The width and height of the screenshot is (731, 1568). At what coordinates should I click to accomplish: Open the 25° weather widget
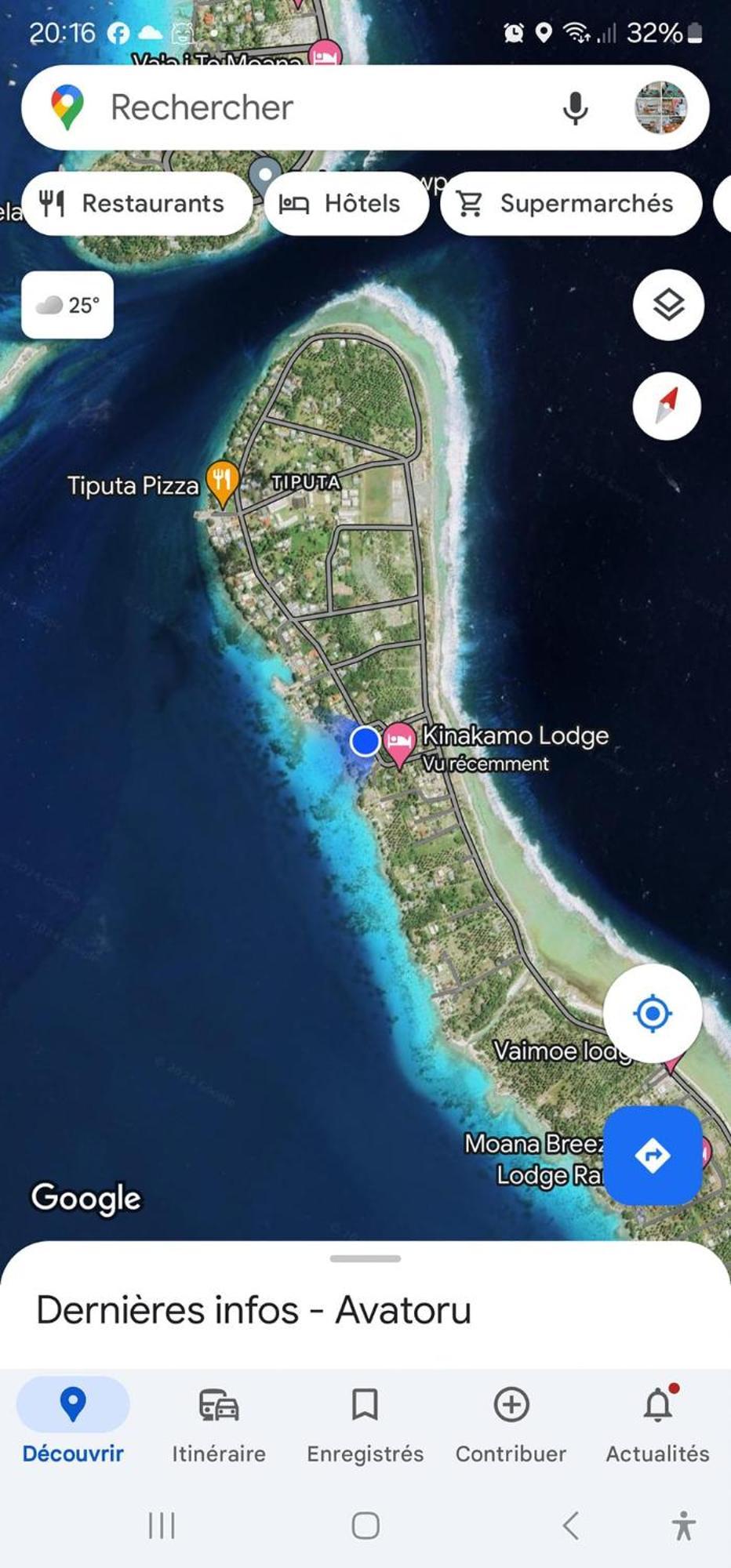pyautogui.click(x=67, y=305)
